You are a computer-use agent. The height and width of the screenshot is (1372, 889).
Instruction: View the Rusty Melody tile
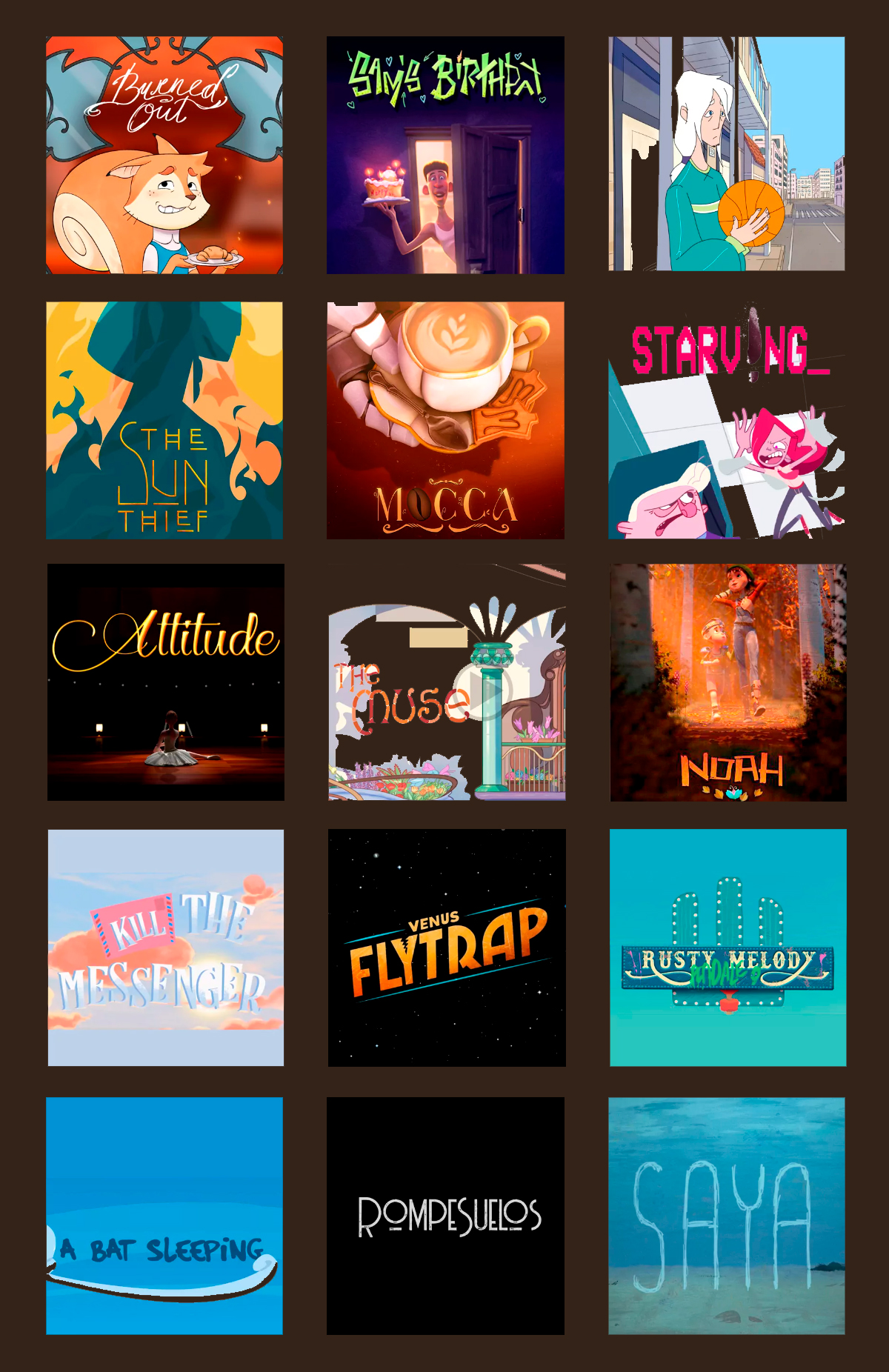point(728,948)
